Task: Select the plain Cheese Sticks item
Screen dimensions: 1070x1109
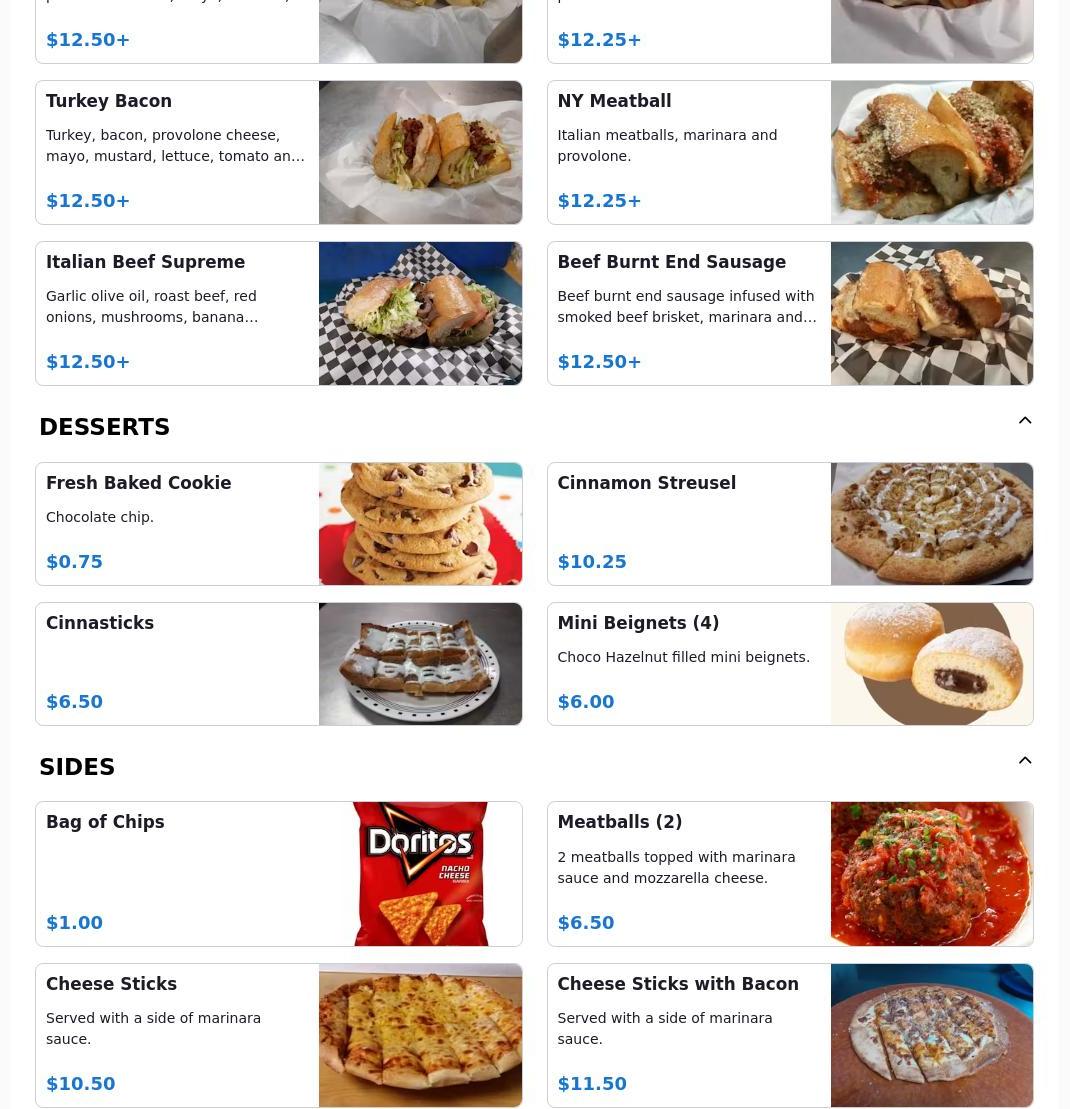Action: (278, 1035)
